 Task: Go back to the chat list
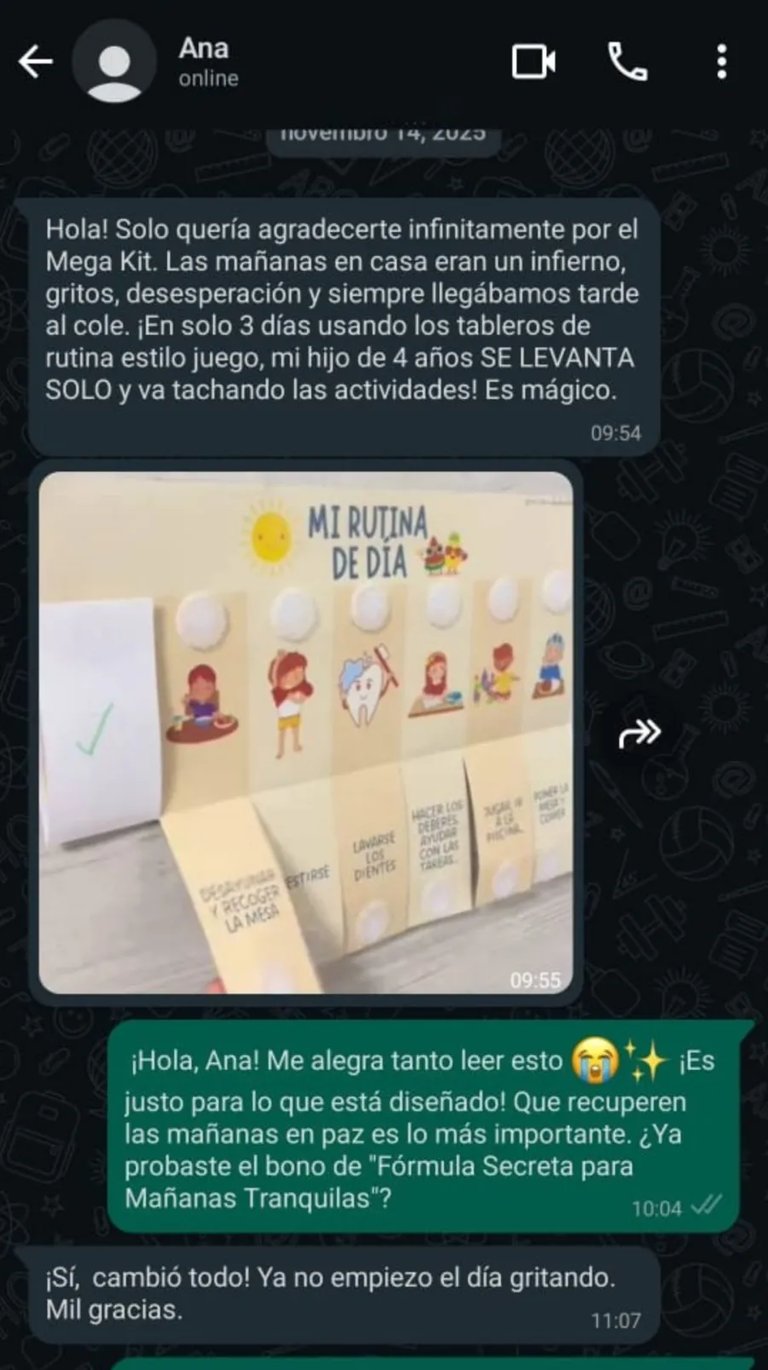click(35, 62)
